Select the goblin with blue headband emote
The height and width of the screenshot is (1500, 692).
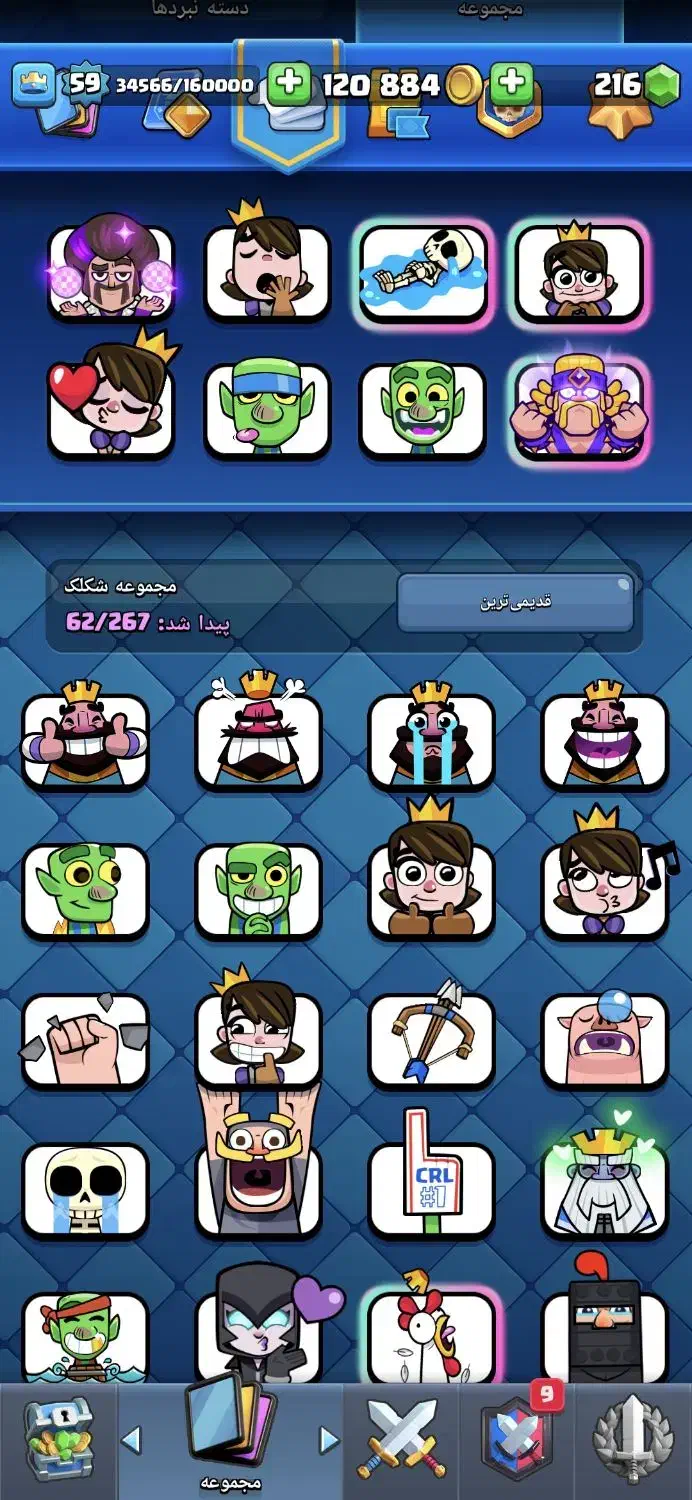(x=267, y=408)
